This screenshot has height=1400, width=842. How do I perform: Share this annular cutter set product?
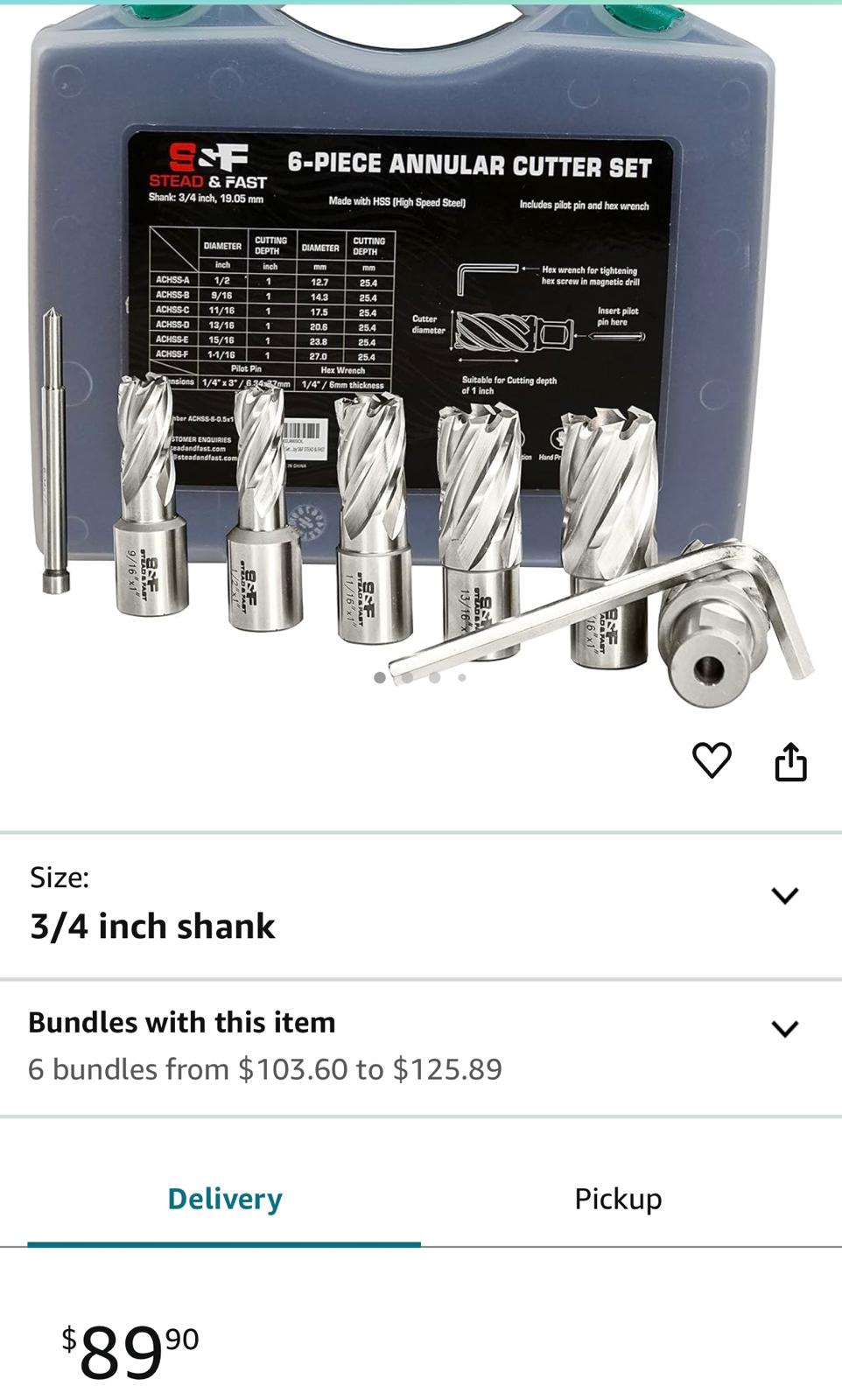(790, 761)
